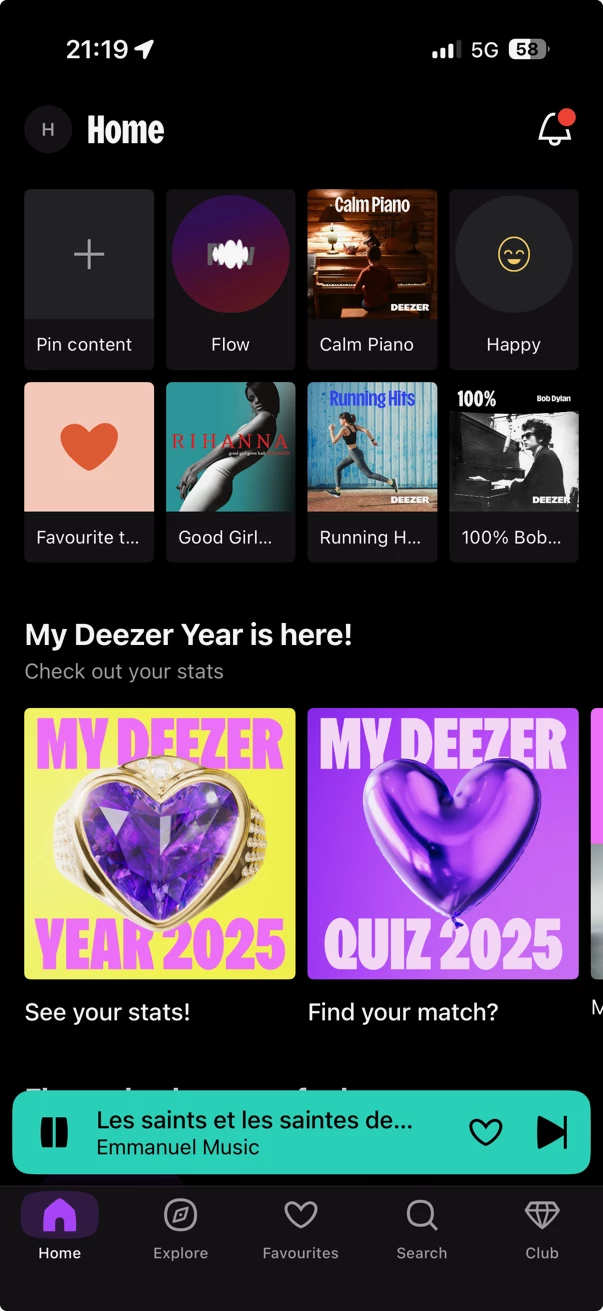Switch to the Search tab
Image resolution: width=603 pixels, height=1311 pixels.
click(x=422, y=1229)
